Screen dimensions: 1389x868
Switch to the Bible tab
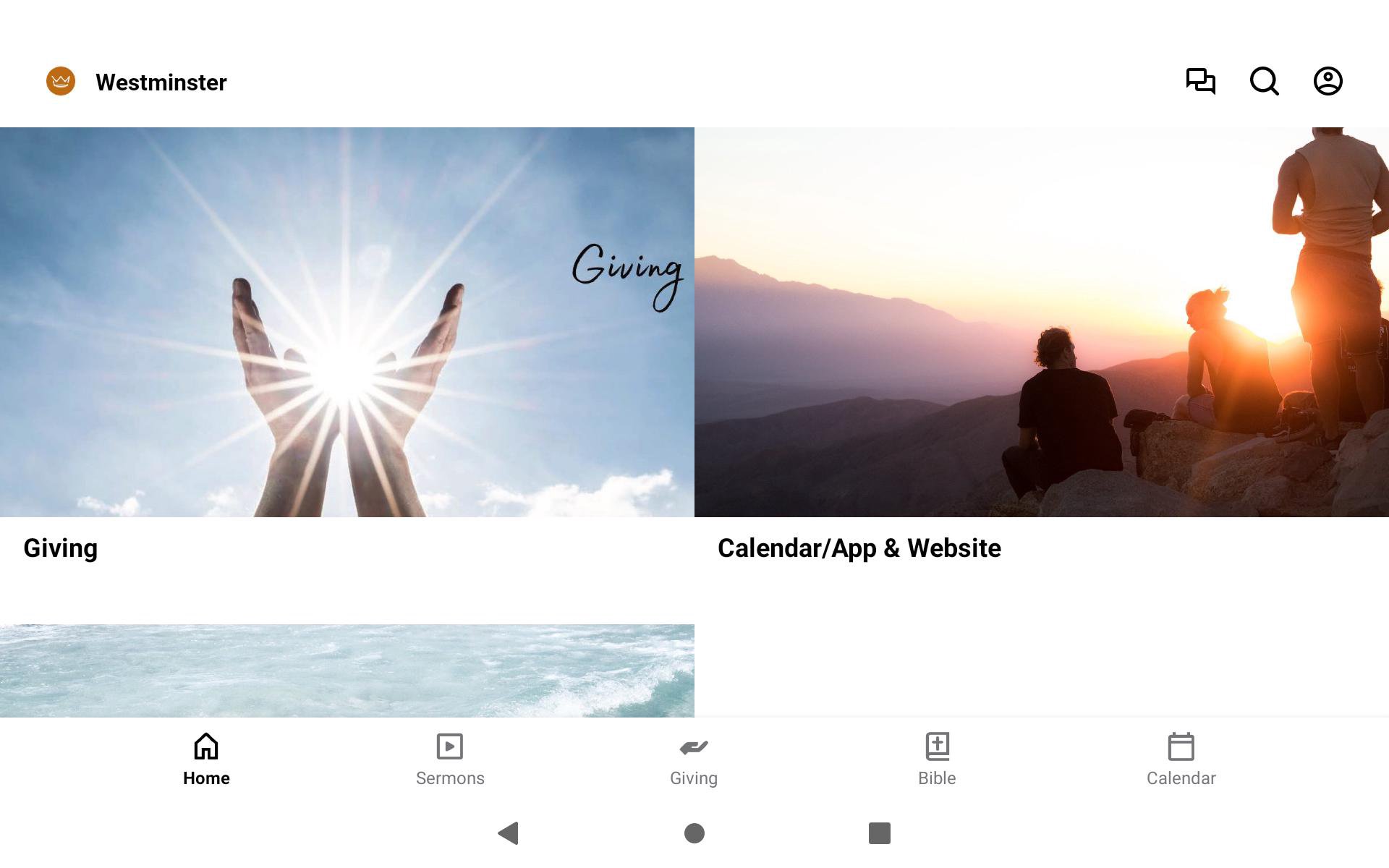click(937, 759)
